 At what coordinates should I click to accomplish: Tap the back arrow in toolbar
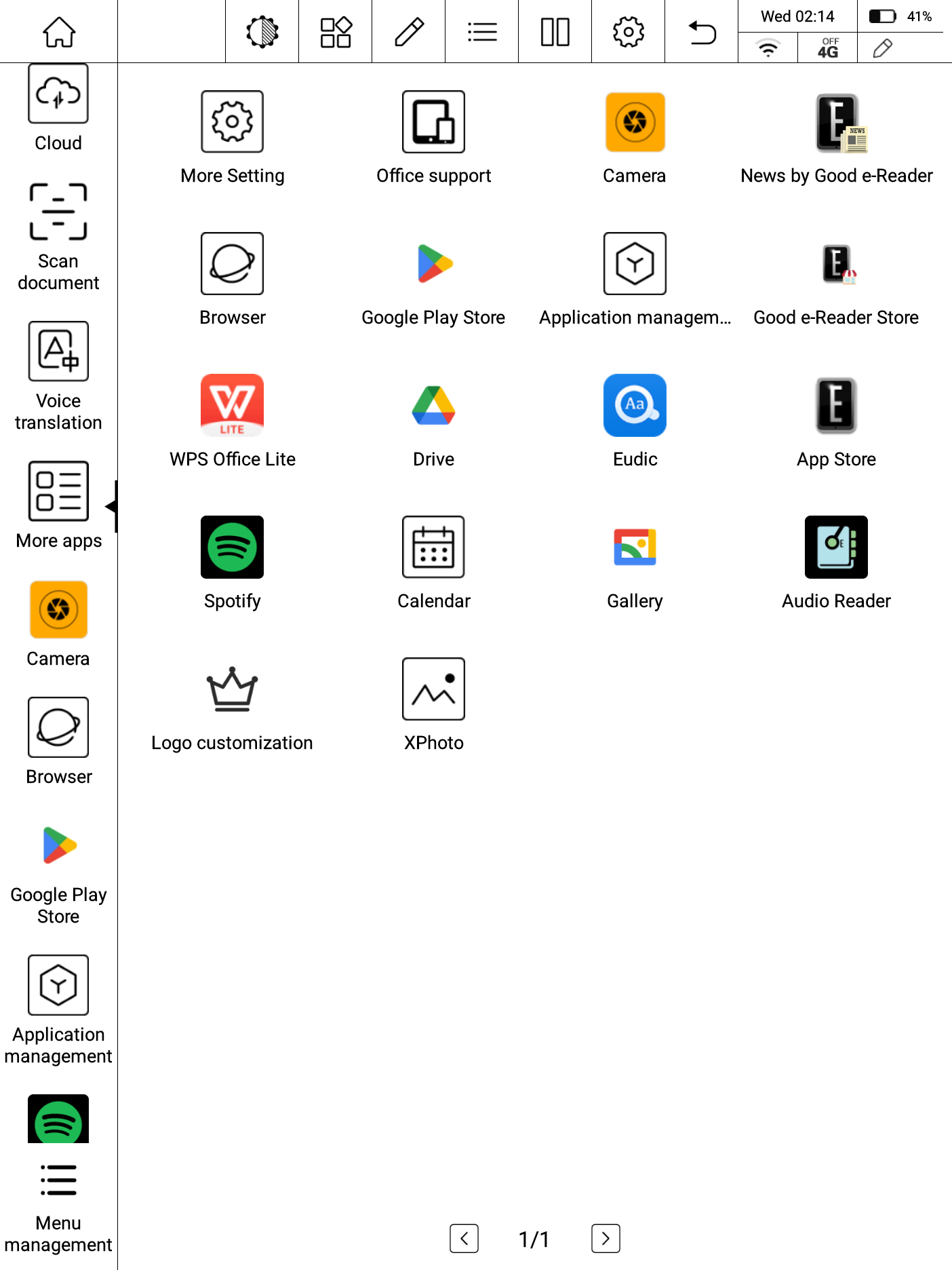701,32
